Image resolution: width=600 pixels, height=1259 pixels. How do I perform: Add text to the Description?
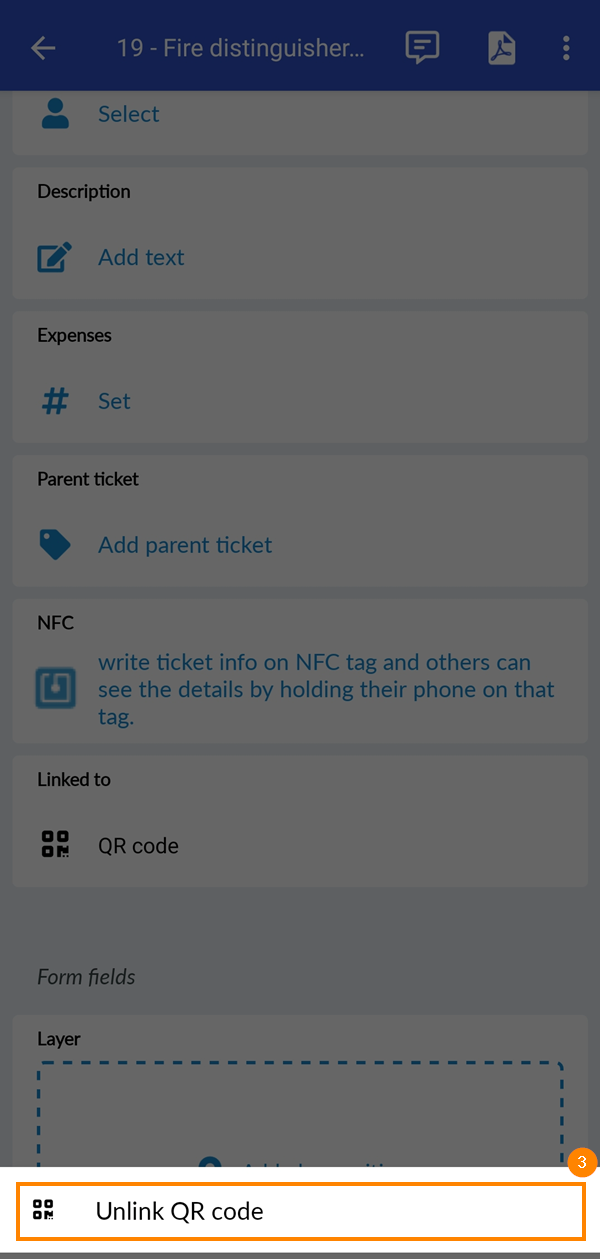pos(141,257)
